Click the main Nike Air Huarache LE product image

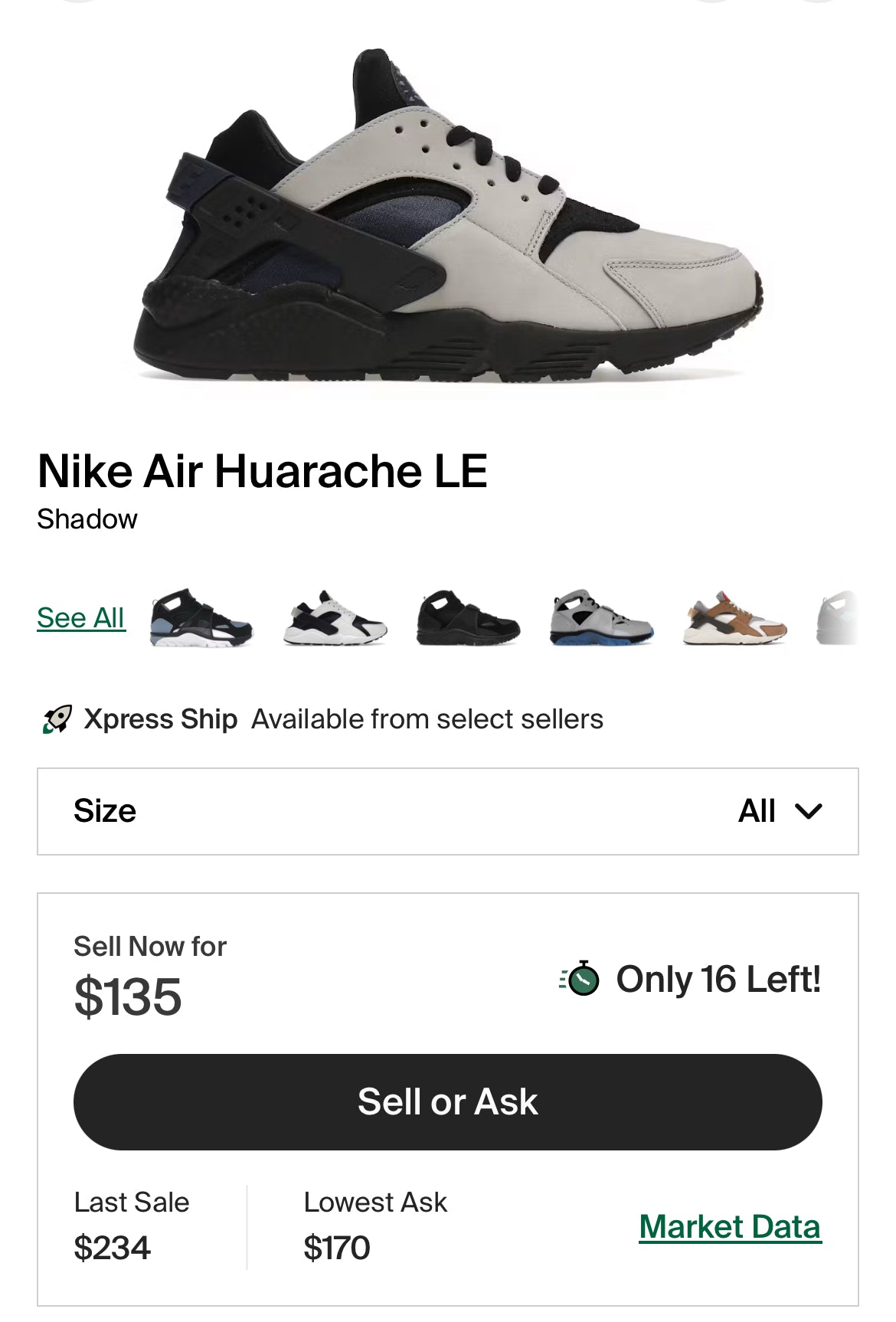click(x=448, y=214)
